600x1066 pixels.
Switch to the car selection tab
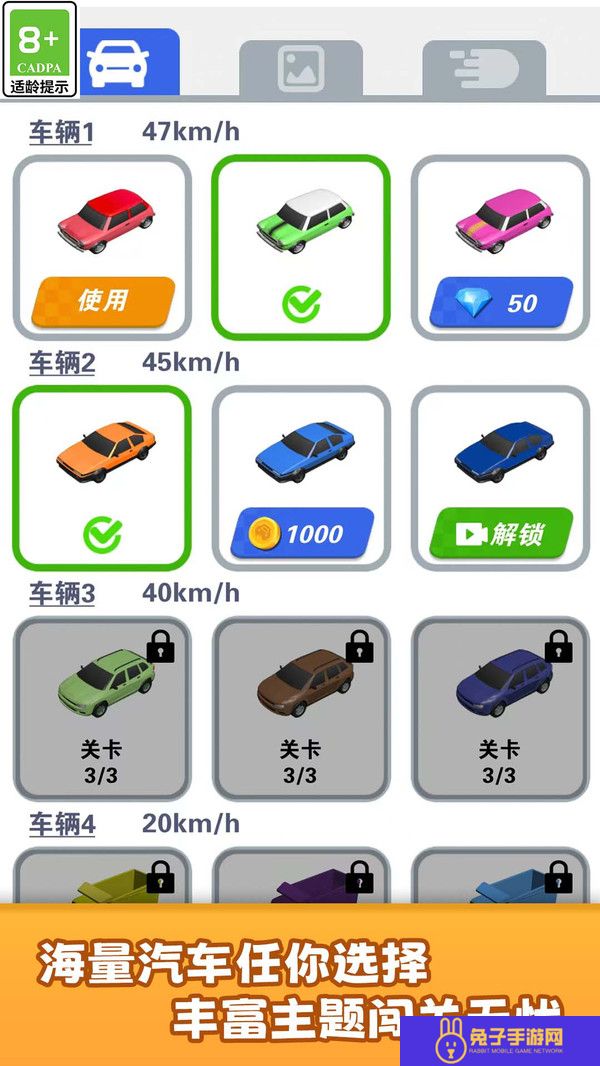click(126, 64)
